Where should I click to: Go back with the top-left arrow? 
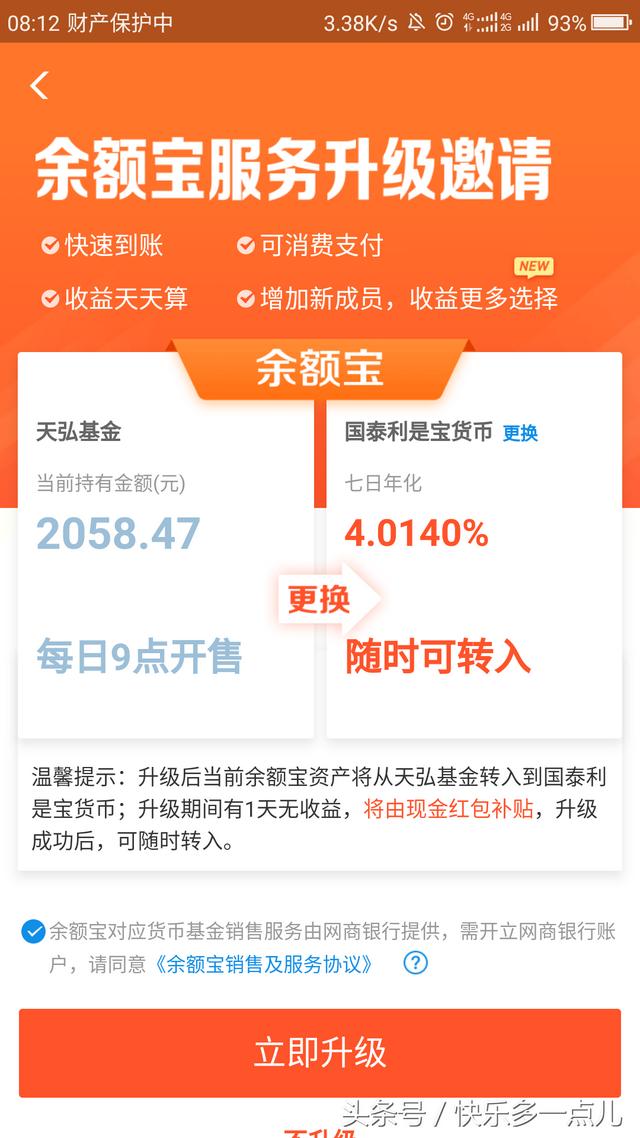[x=39, y=86]
